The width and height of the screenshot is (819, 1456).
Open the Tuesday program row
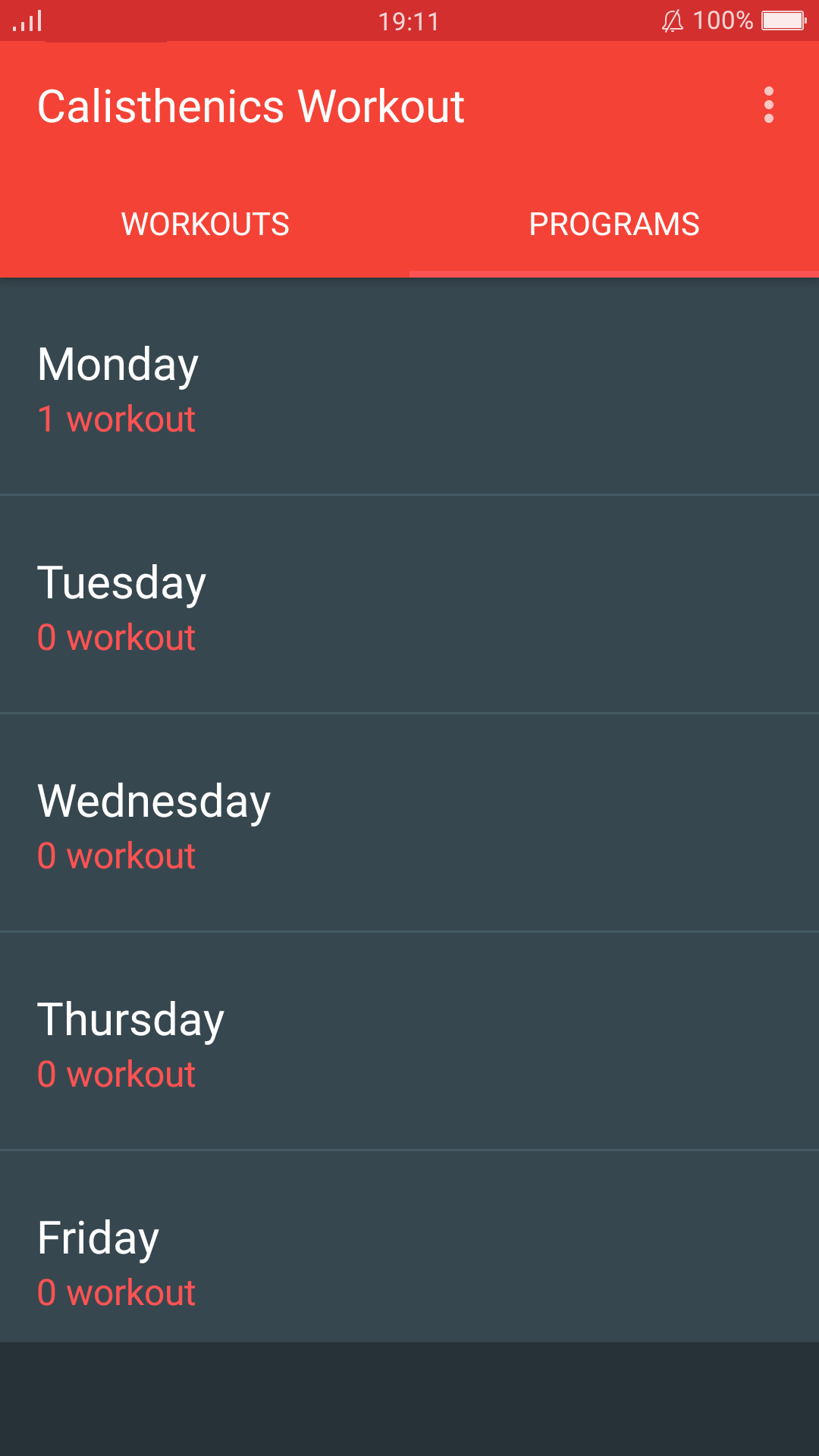[x=409, y=606]
